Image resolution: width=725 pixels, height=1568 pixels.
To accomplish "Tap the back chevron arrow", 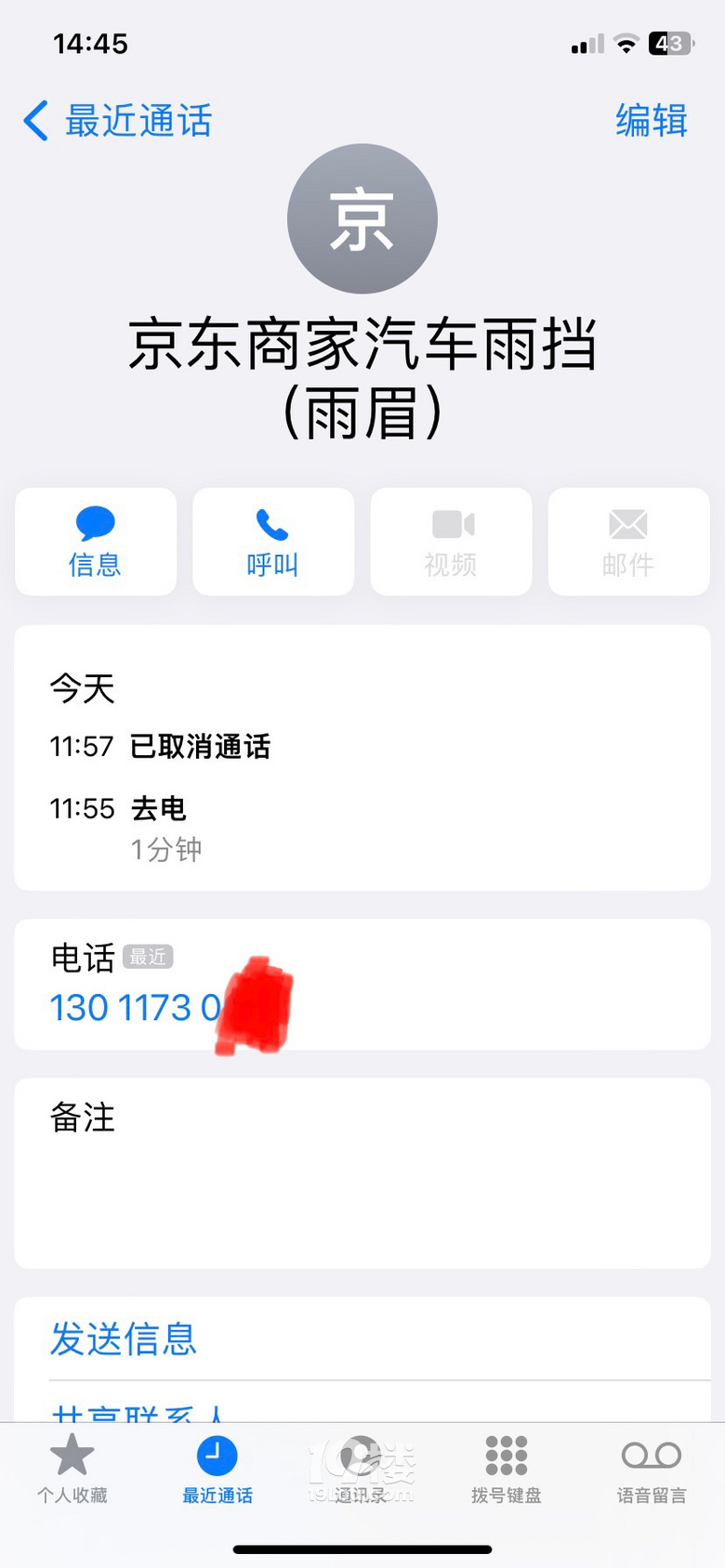I will (x=35, y=121).
